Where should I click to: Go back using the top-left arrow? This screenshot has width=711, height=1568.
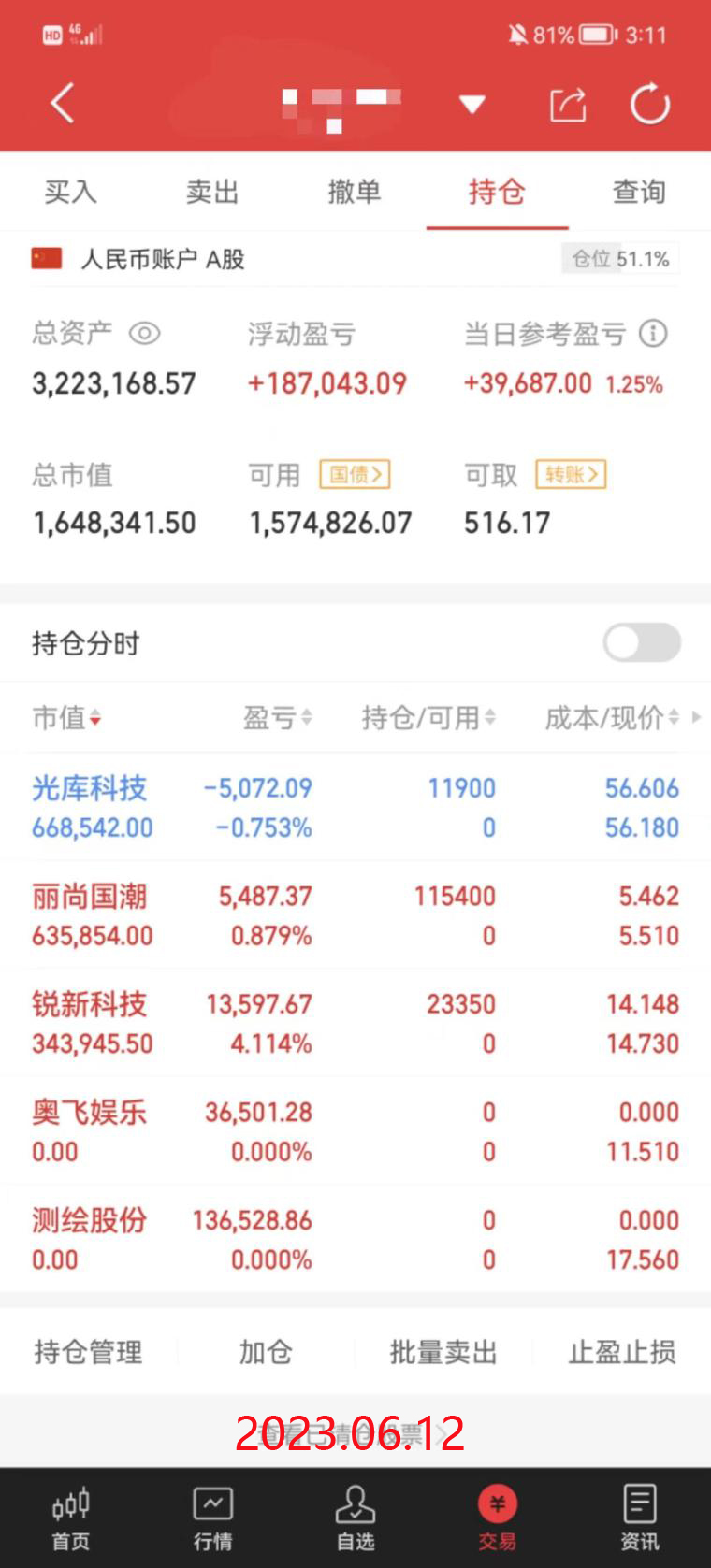pyautogui.click(x=63, y=104)
